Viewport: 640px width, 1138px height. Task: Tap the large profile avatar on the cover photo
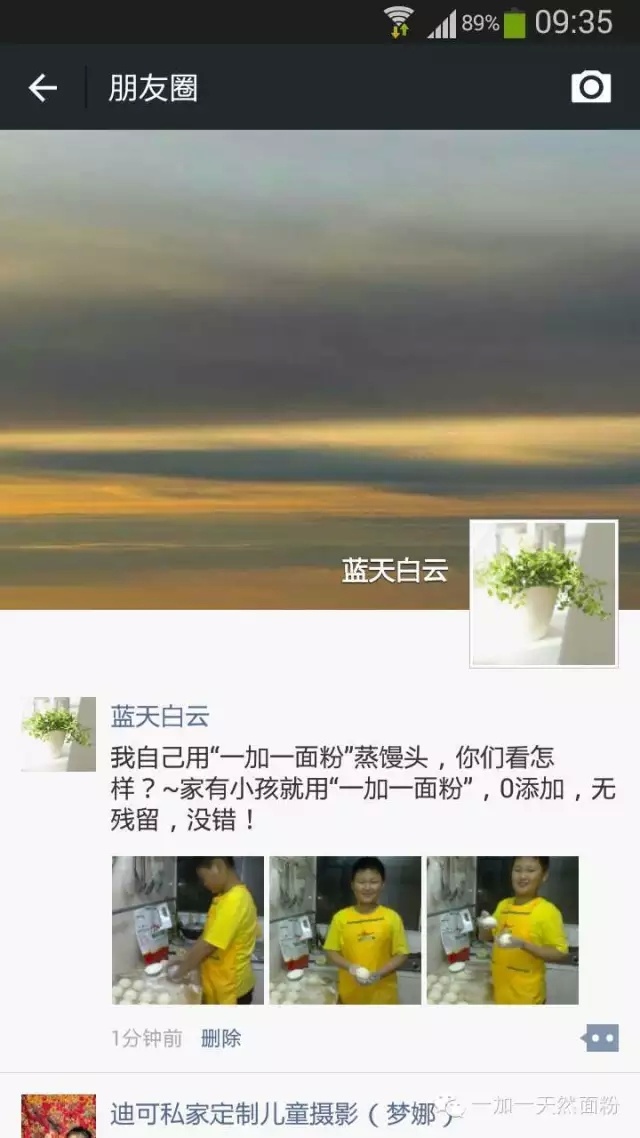[x=543, y=593]
